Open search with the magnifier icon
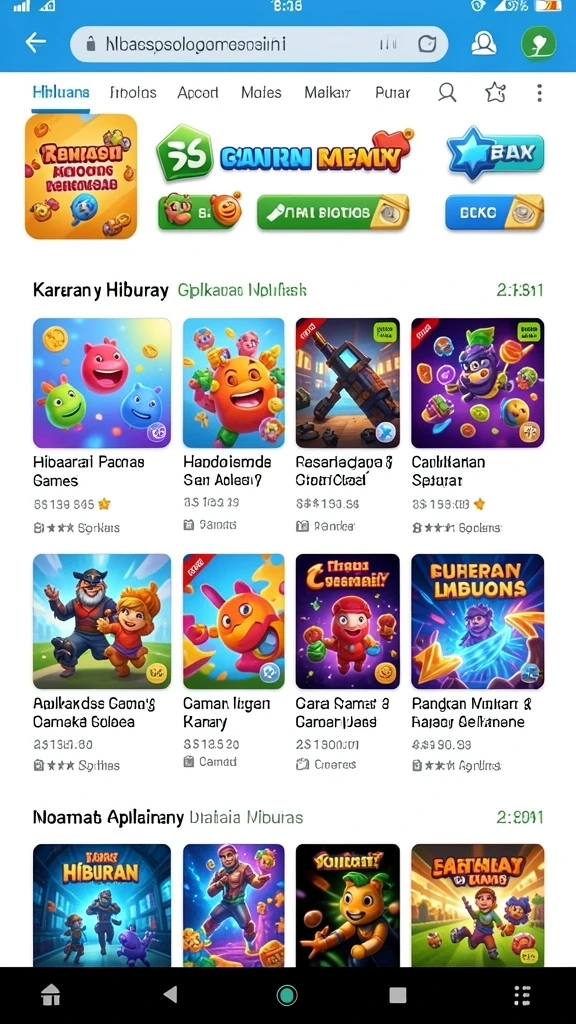This screenshot has width=576, height=1024. point(447,93)
